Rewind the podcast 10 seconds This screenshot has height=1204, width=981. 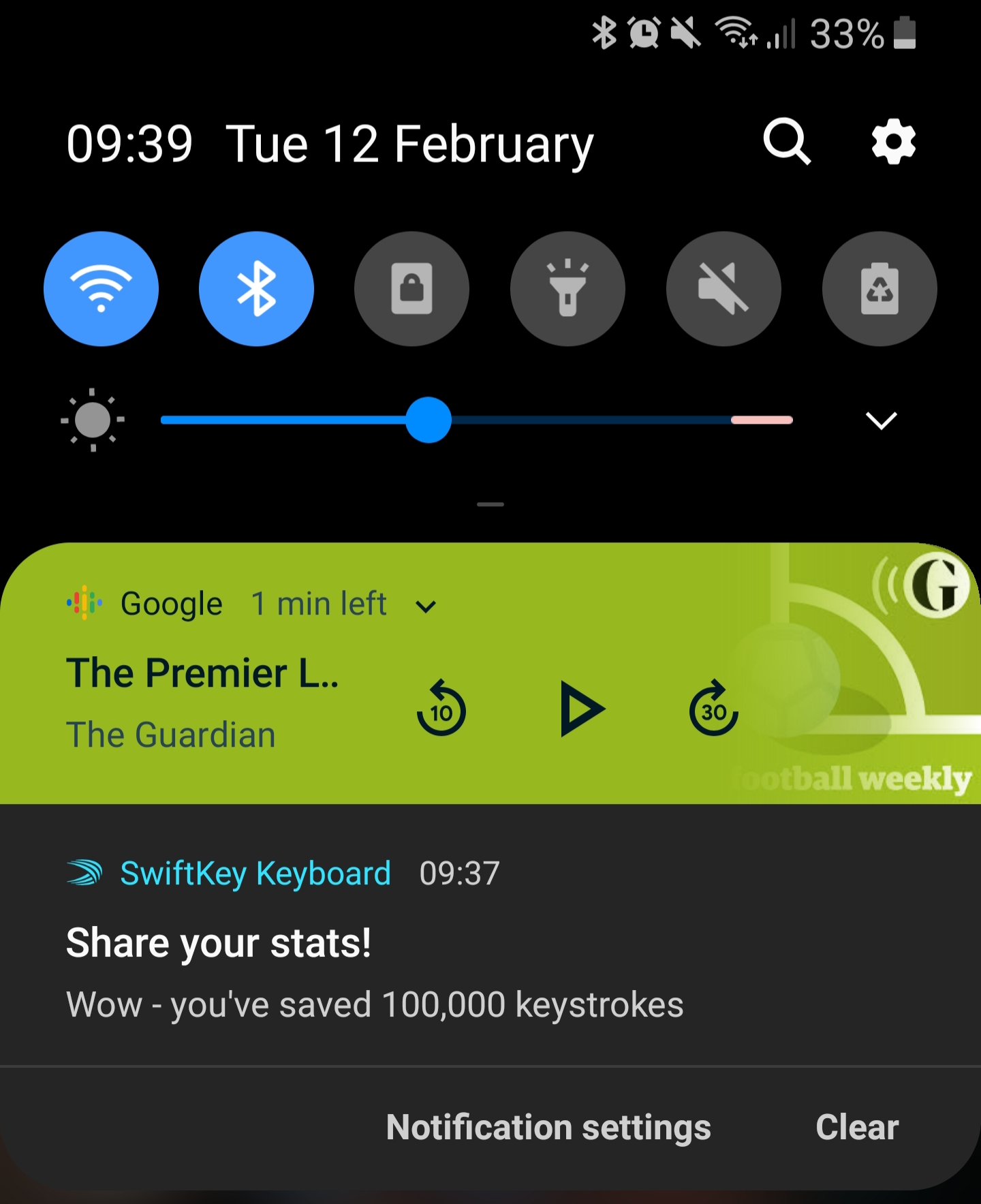point(441,709)
